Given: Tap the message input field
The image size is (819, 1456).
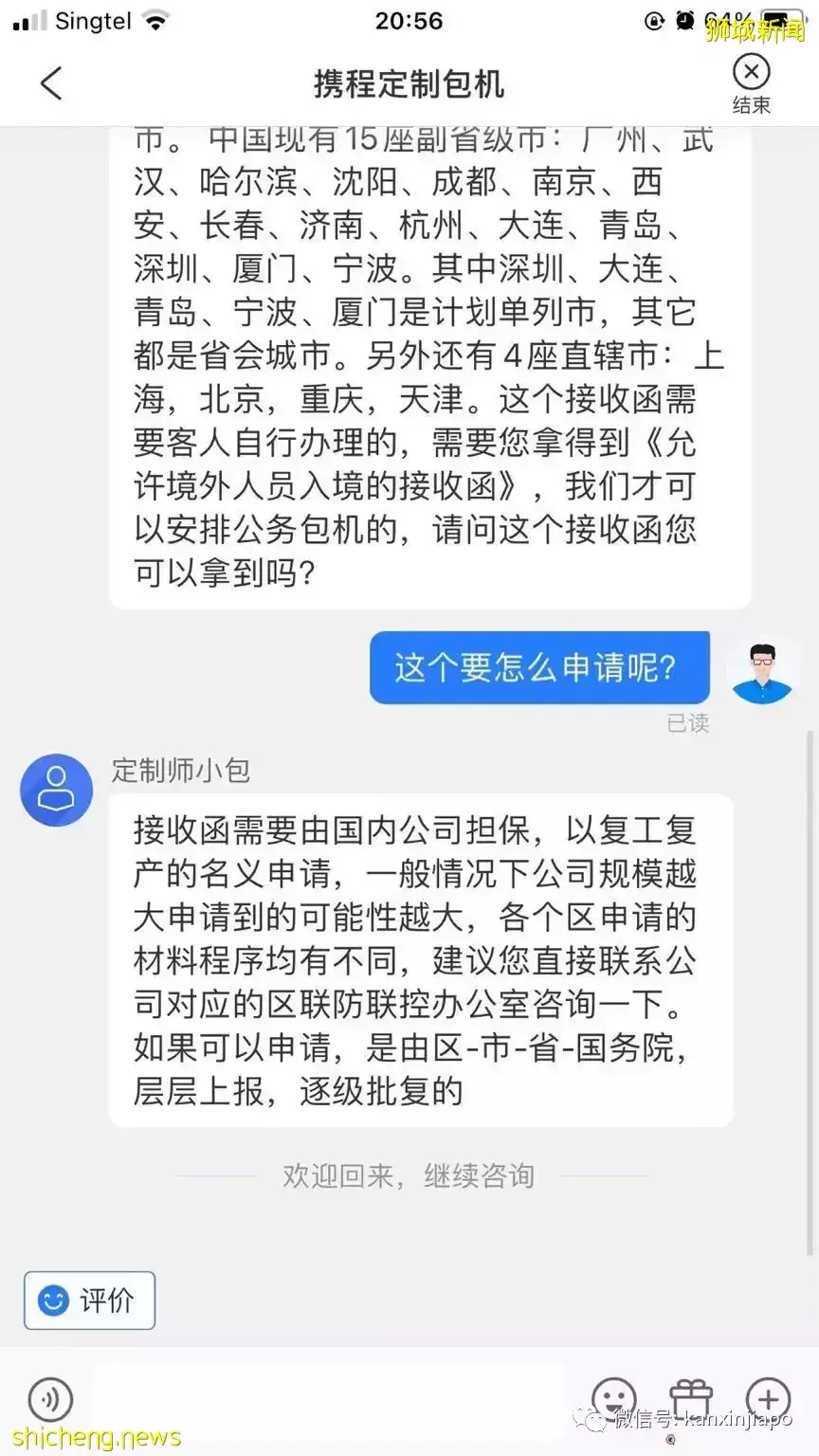Looking at the screenshot, I should (328, 1397).
